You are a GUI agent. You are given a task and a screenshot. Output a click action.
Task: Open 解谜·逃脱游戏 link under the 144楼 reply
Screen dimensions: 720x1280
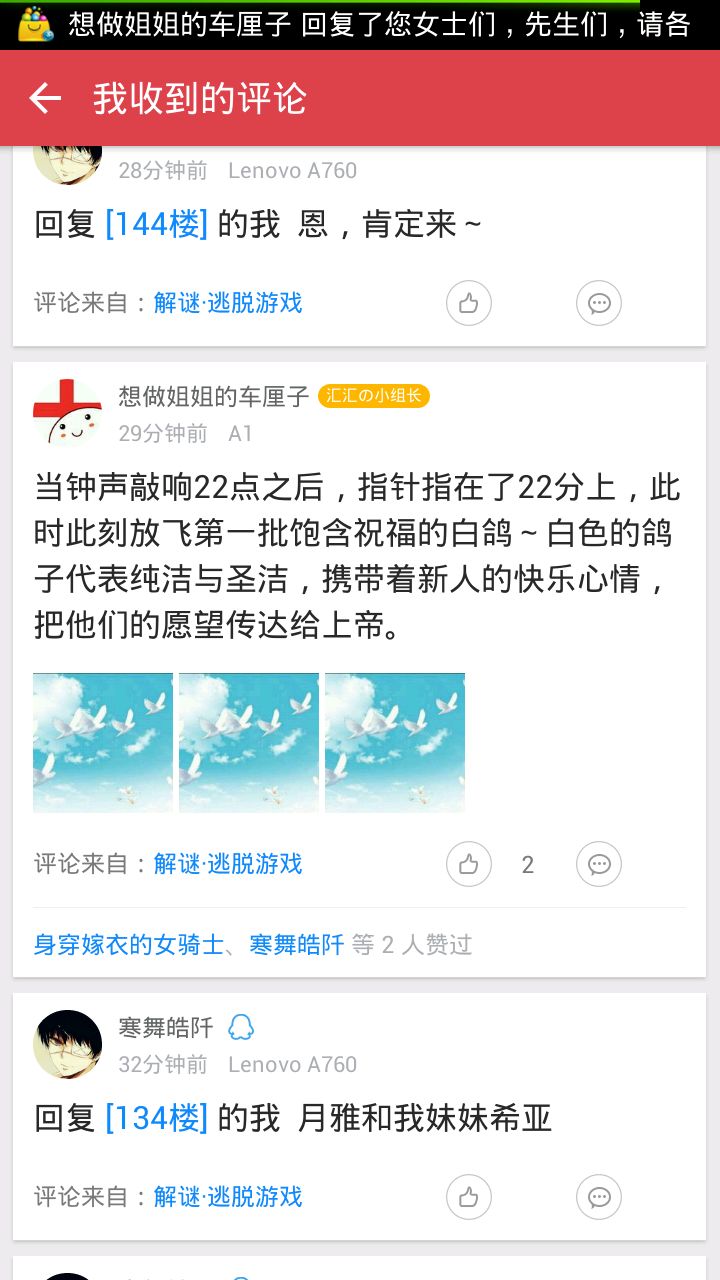pos(228,303)
